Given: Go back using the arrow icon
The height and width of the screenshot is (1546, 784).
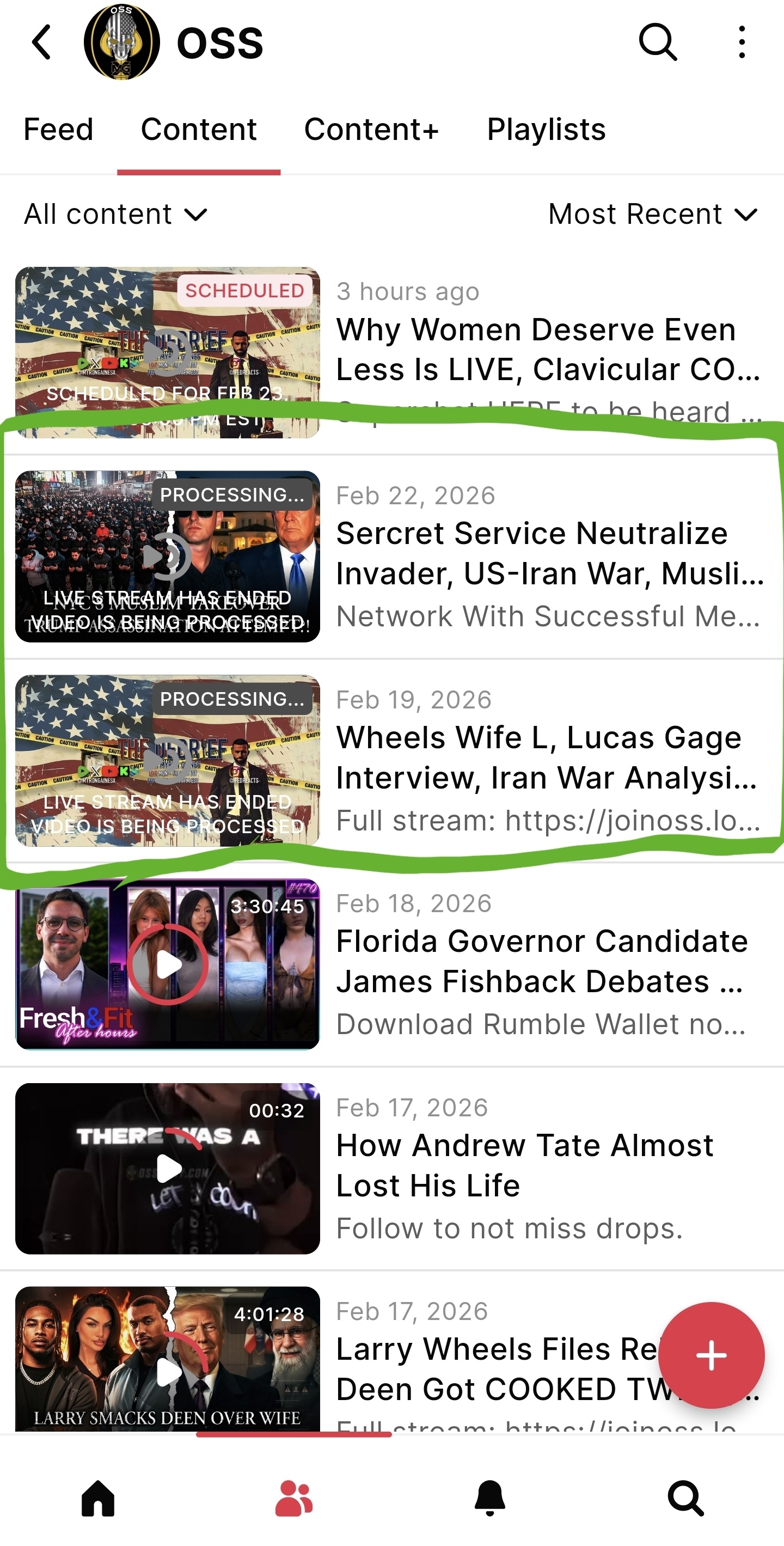Looking at the screenshot, I should 41,42.
